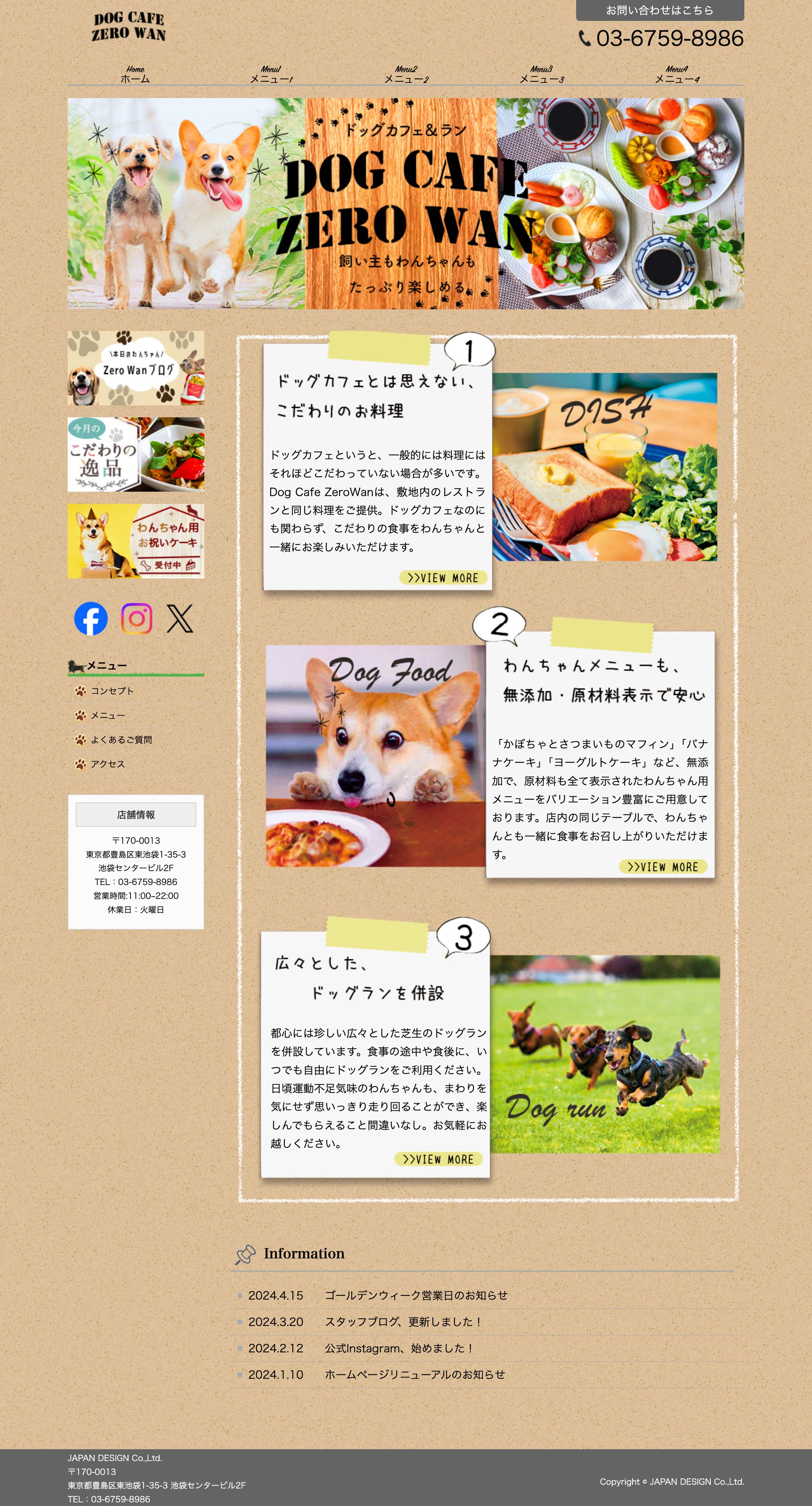Open メニュー4 from the nav bar

click(x=676, y=75)
